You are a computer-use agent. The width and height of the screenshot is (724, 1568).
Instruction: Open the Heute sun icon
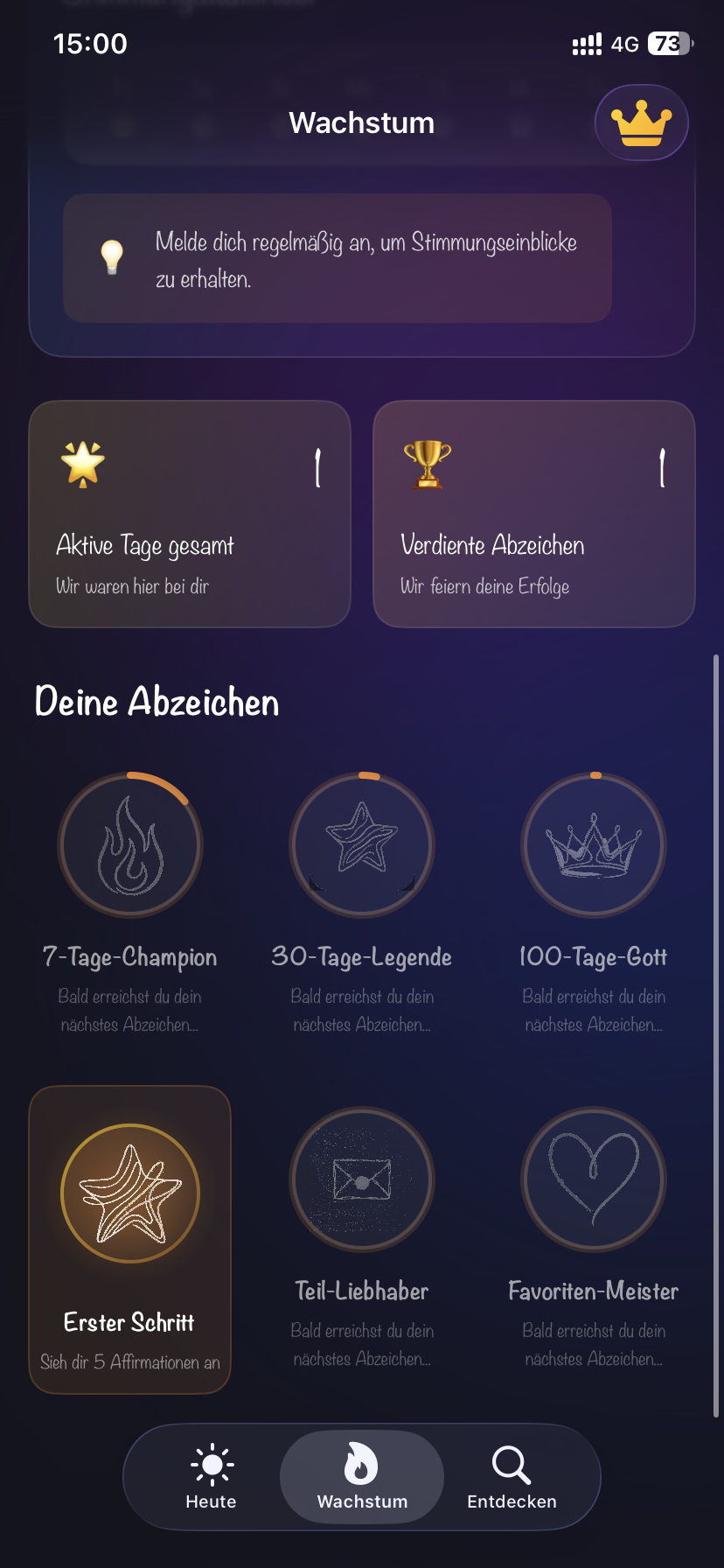click(x=211, y=1464)
